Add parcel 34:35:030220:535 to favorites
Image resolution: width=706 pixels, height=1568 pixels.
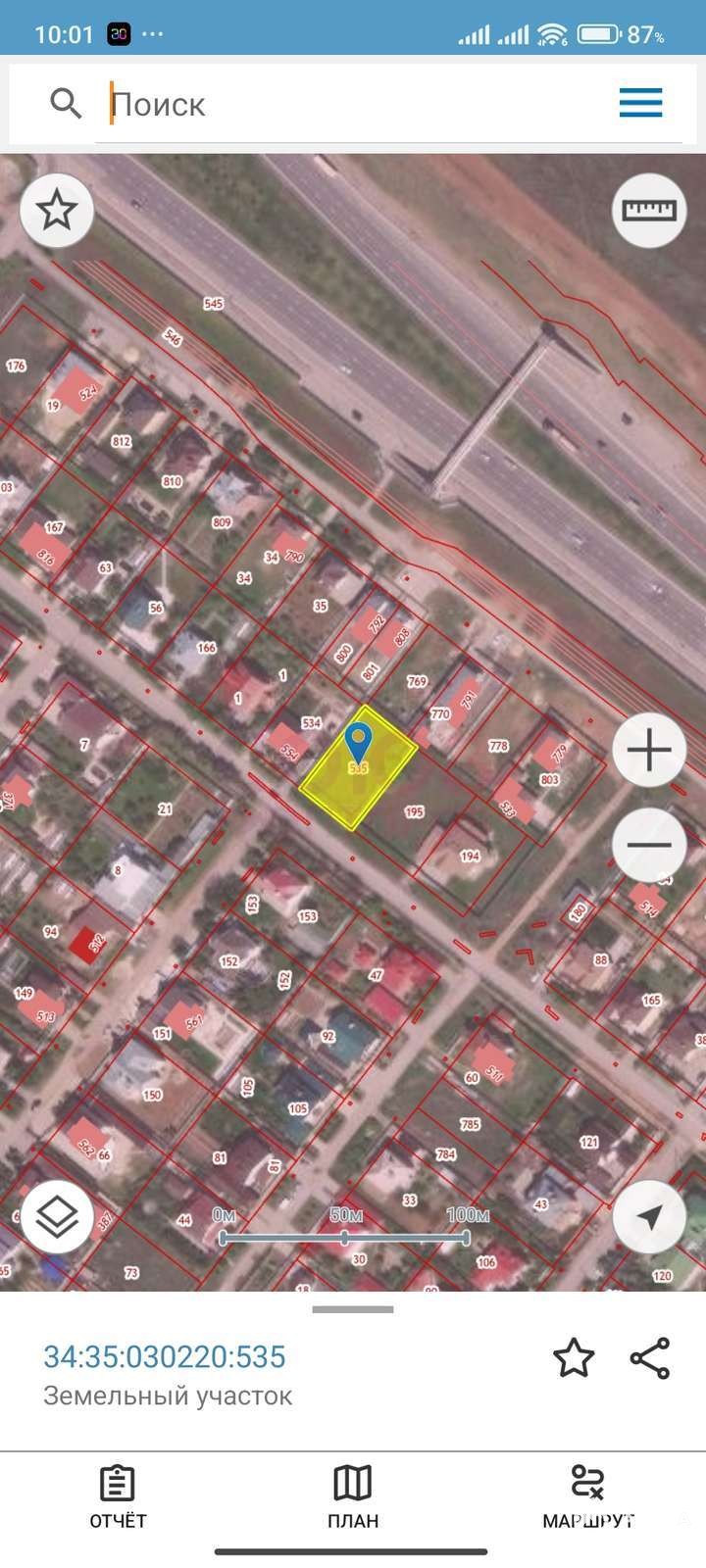tap(574, 1358)
